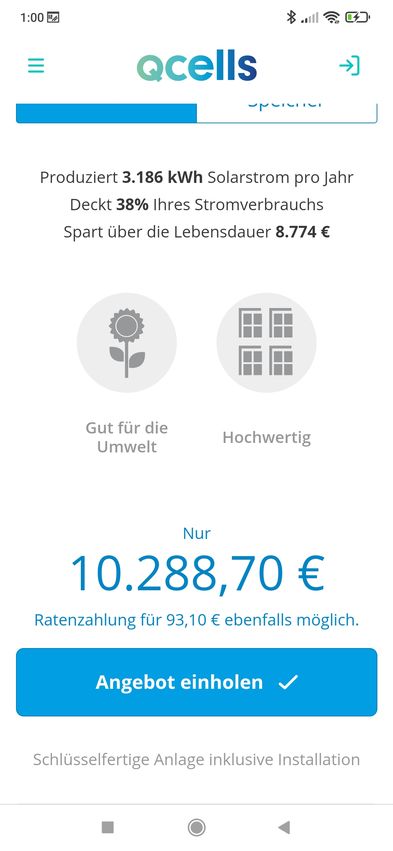Switch to the Speicher tab
The width and height of the screenshot is (393, 851).
coord(287,112)
